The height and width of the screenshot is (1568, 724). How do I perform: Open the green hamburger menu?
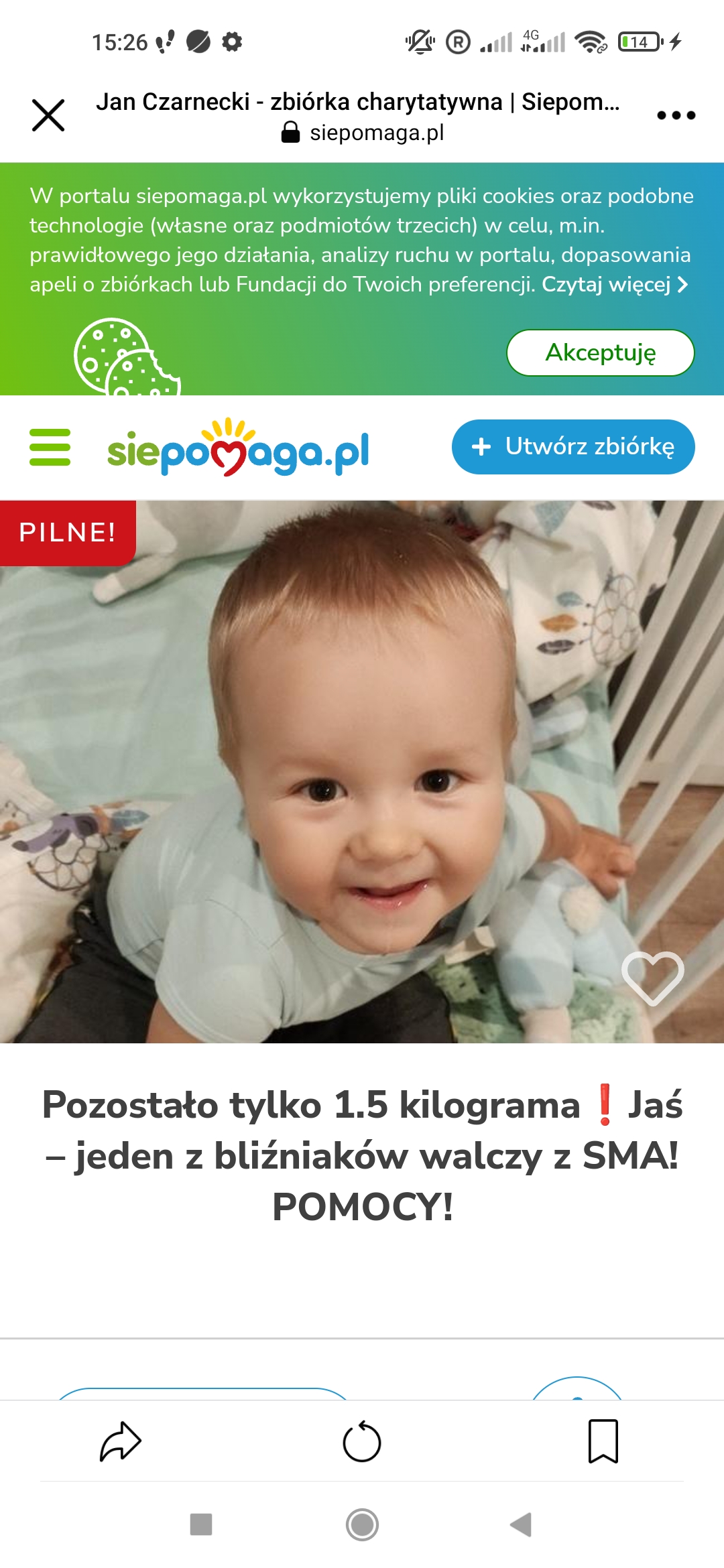[50, 447]
